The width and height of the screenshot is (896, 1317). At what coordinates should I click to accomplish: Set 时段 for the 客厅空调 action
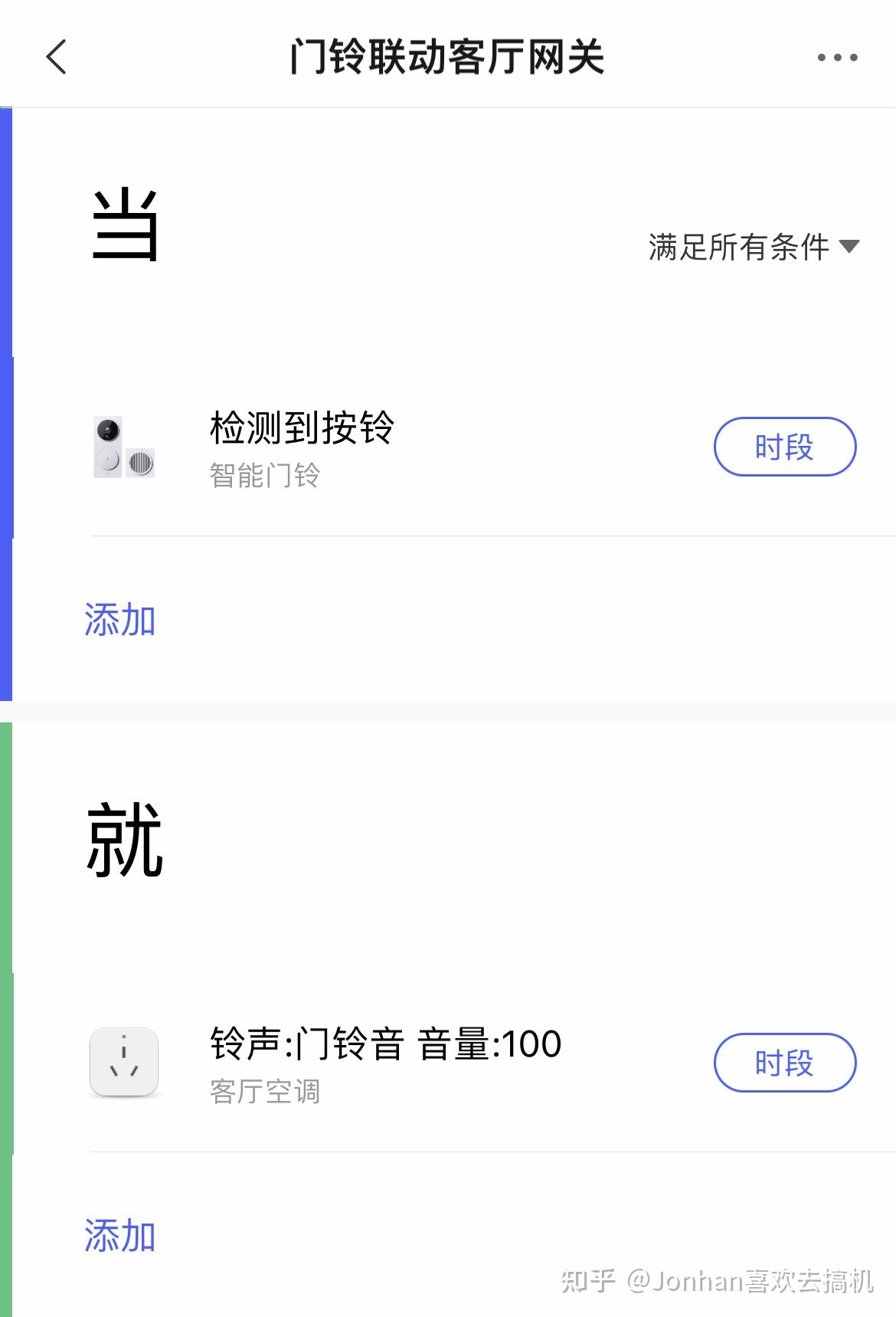pos(784,1063)
